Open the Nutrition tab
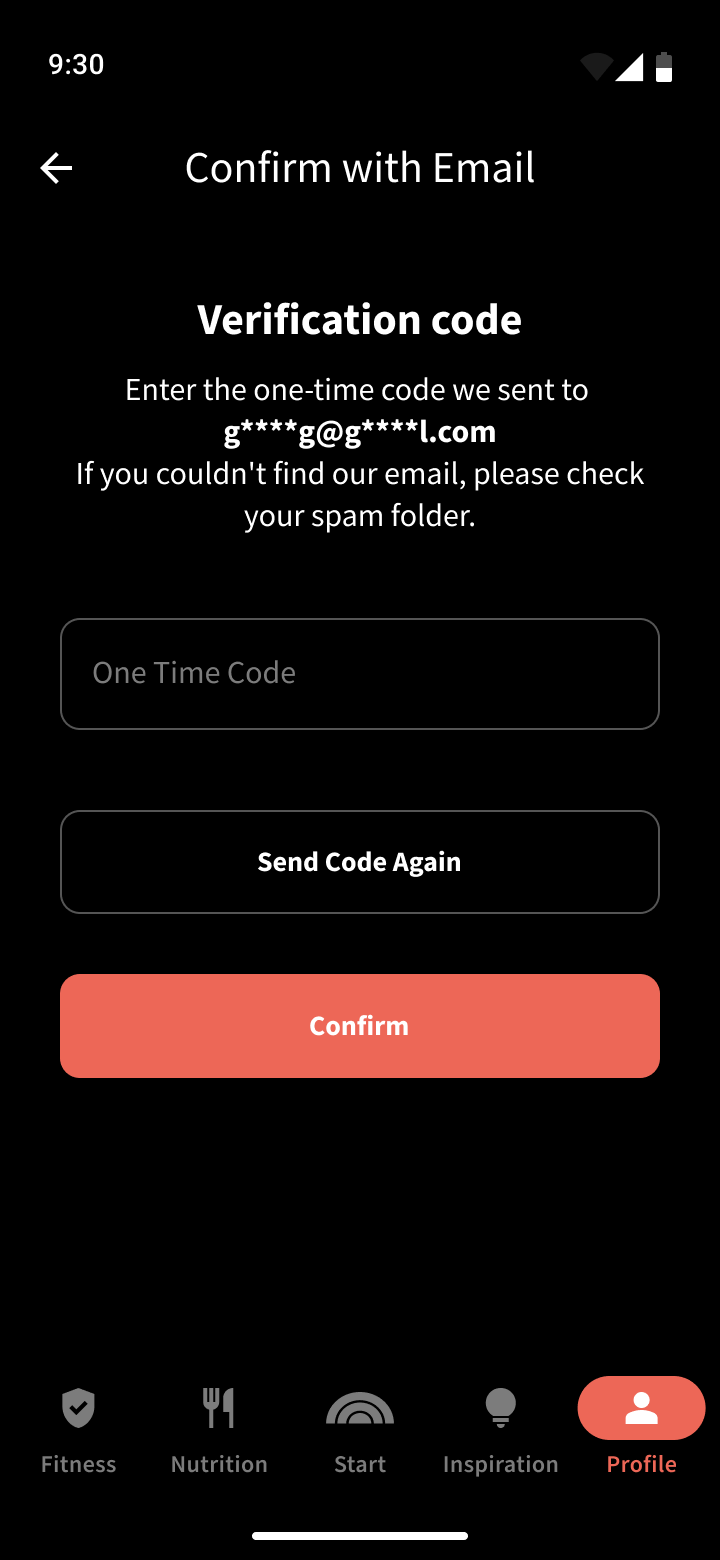Image resolution: width=720 pixels, height=1560 pixels. coord(219,1430)
